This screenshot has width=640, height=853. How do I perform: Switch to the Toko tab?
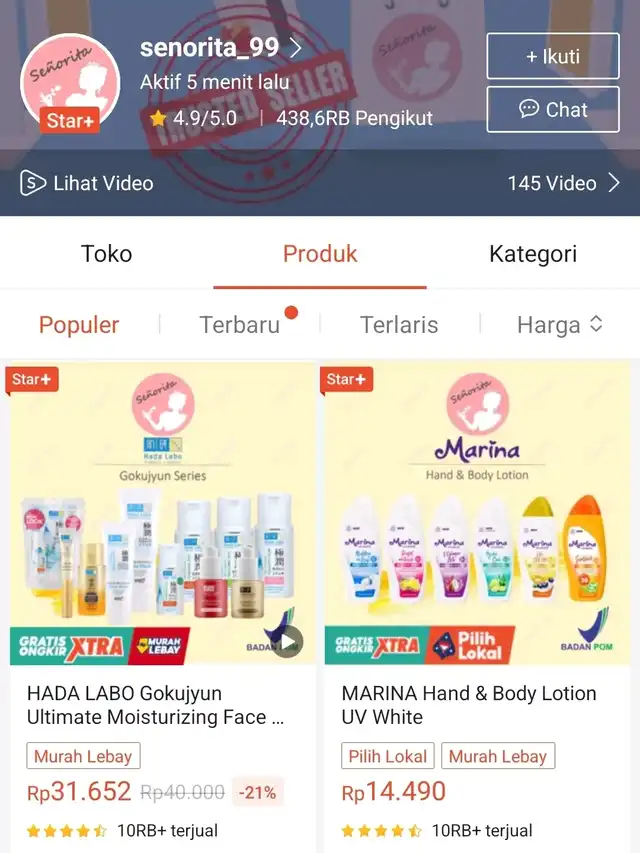click(107, 254)
